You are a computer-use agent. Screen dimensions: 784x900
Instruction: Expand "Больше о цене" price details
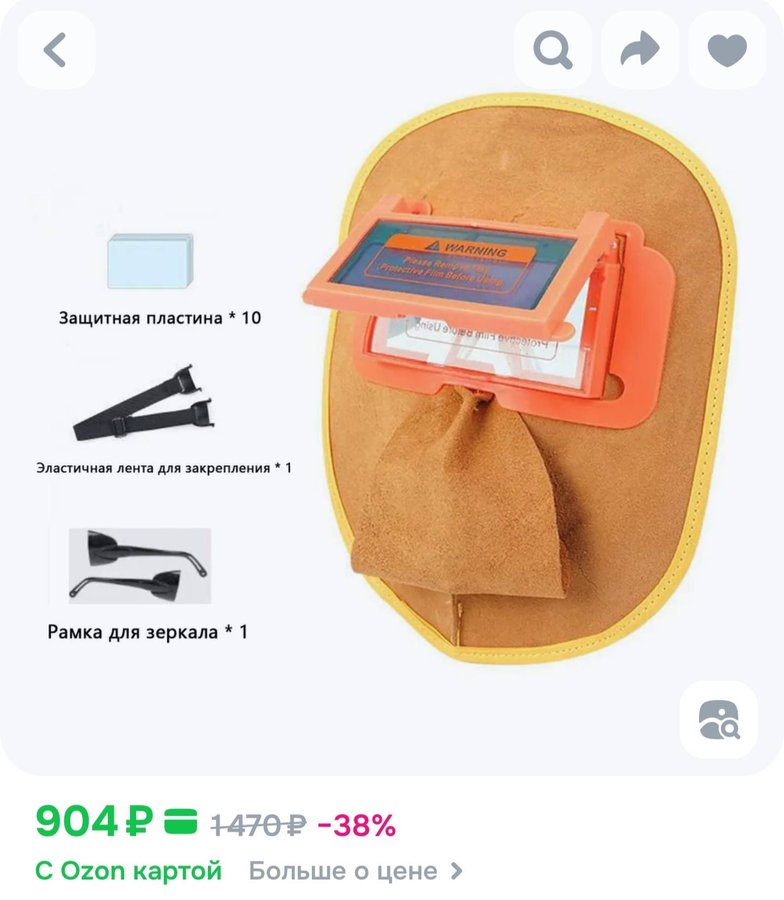355,871
